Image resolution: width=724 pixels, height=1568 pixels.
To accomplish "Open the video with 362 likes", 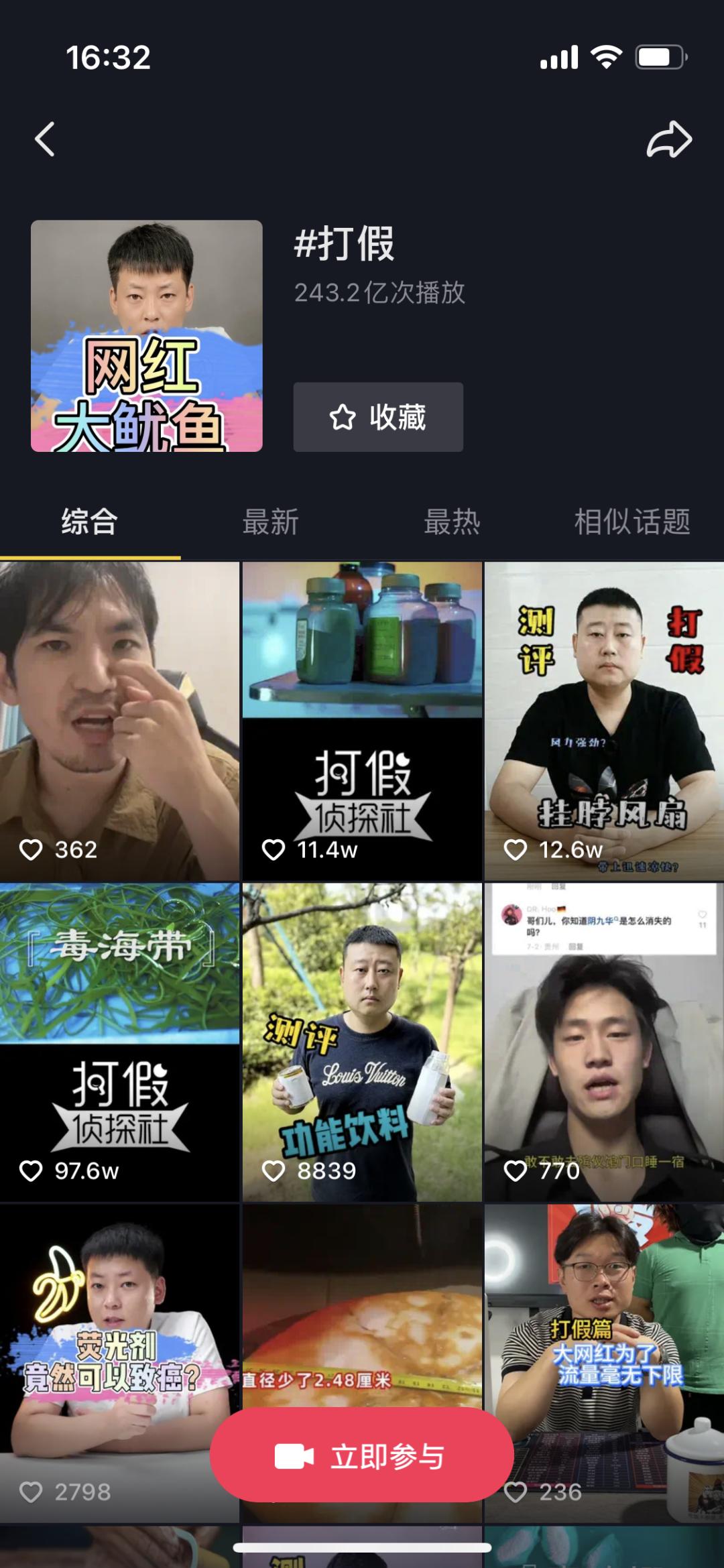I will tap(119, 721).
